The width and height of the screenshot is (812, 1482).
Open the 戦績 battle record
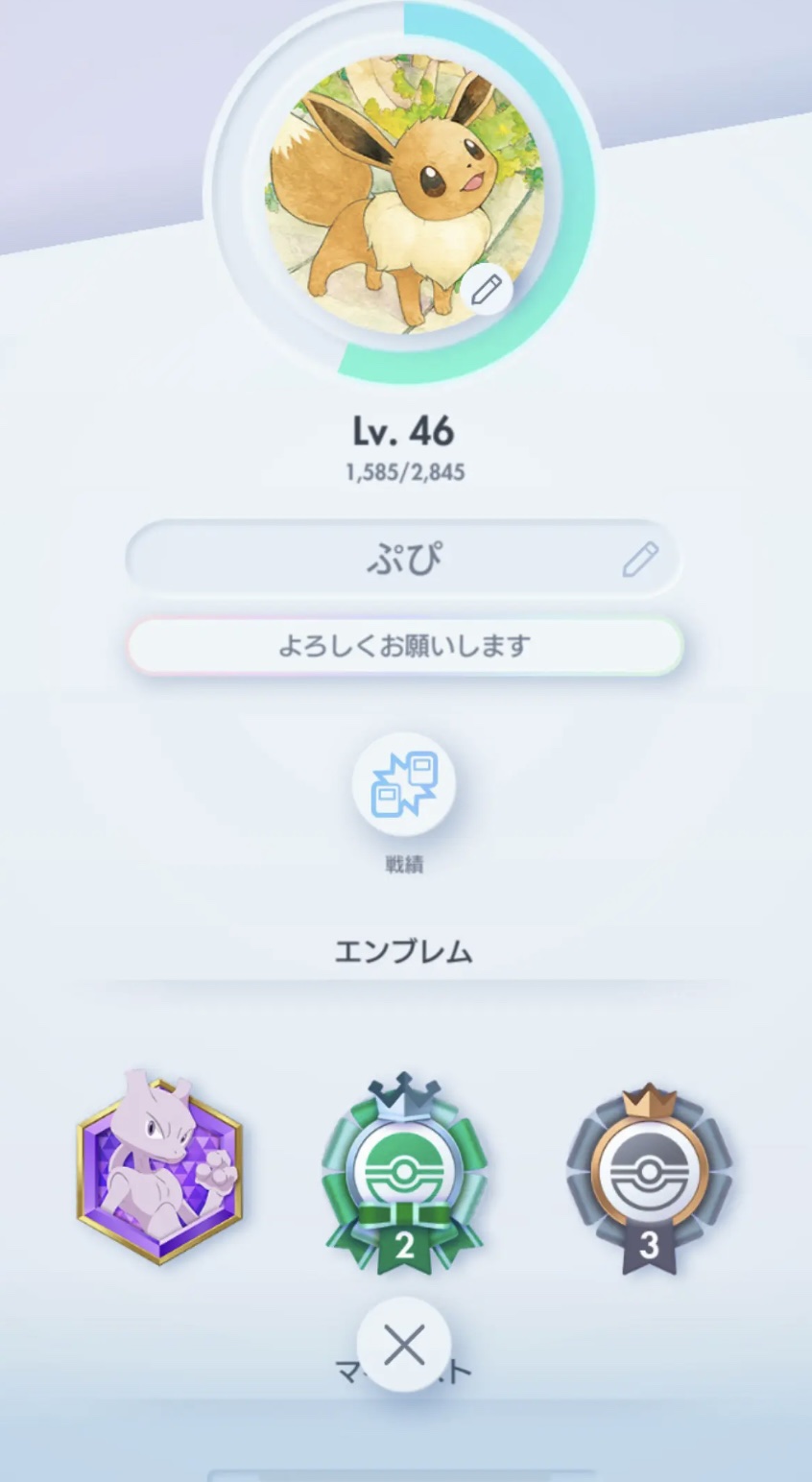tap(404, 785)
